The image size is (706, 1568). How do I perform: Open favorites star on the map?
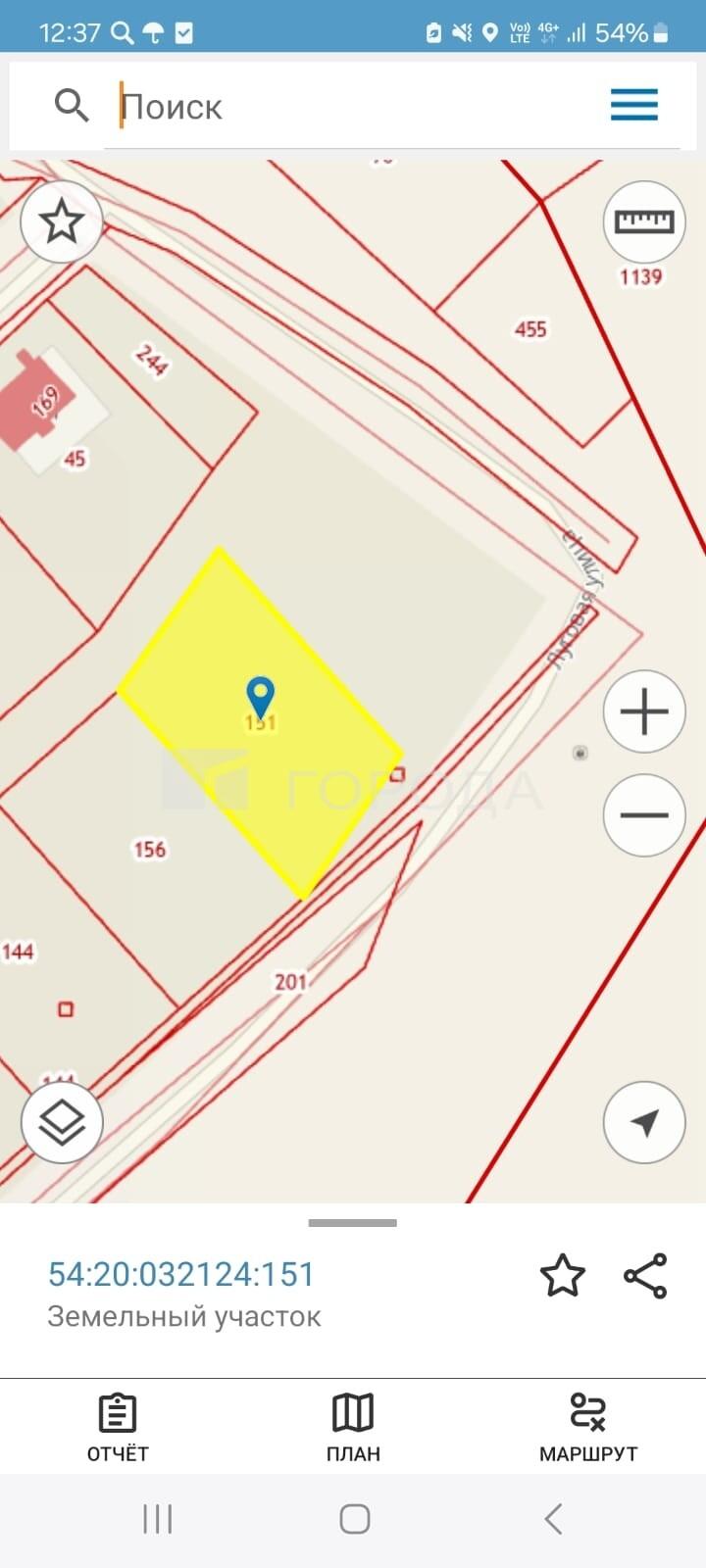point(62,221)
